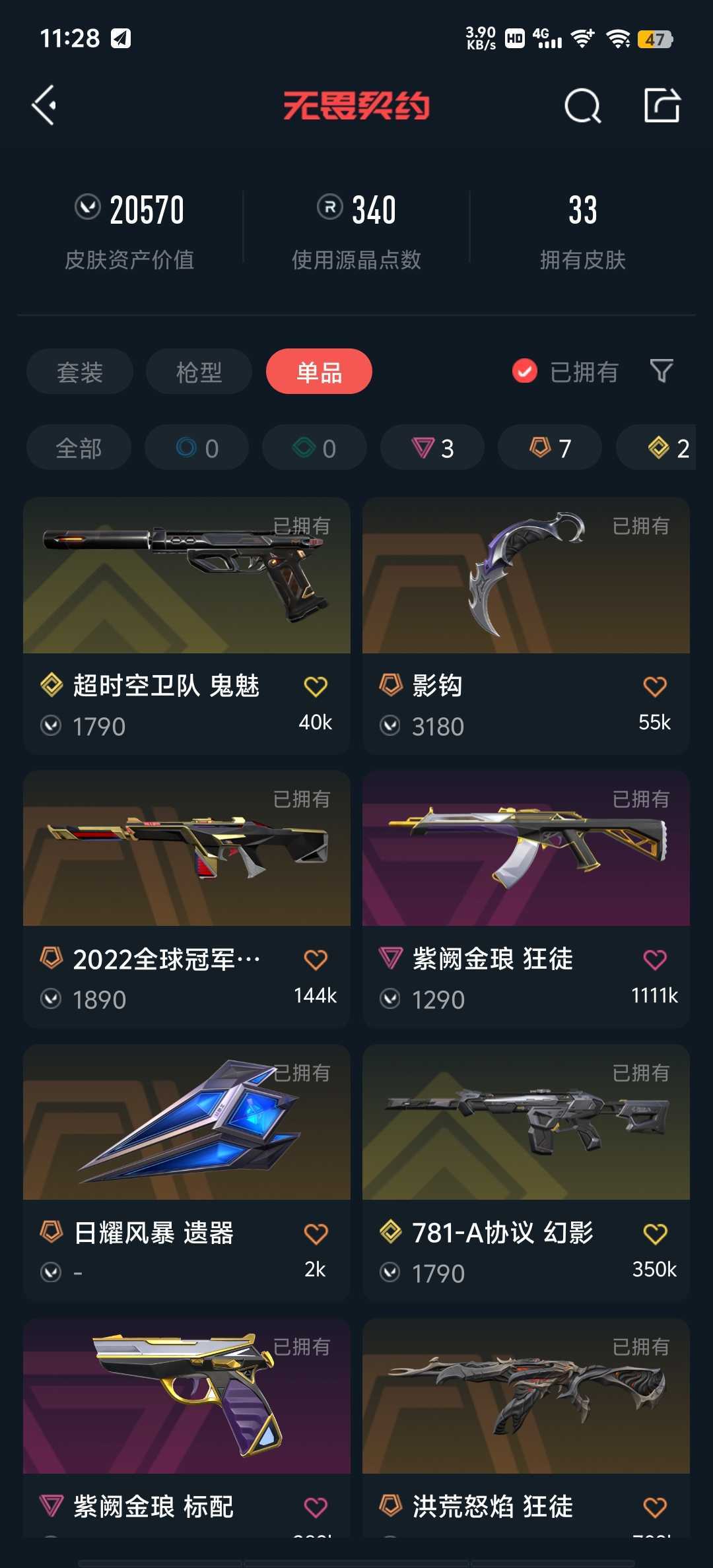Like the 影钩 knife skin
Image resolution: width=713 pixels, height=1568 pixels.
pyautogui.click(x=655, y=687)
